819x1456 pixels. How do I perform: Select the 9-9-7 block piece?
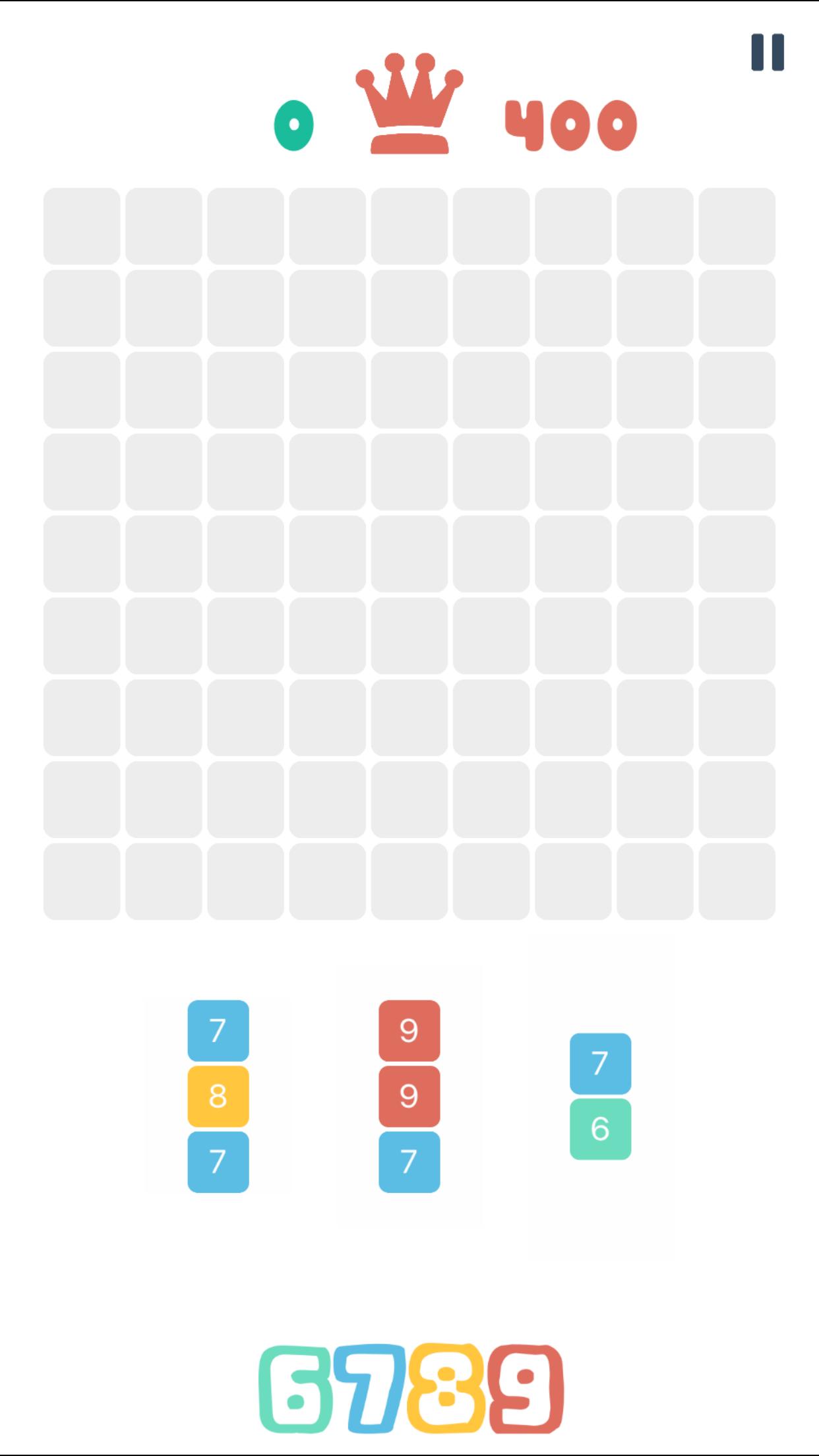[409, 1096]
